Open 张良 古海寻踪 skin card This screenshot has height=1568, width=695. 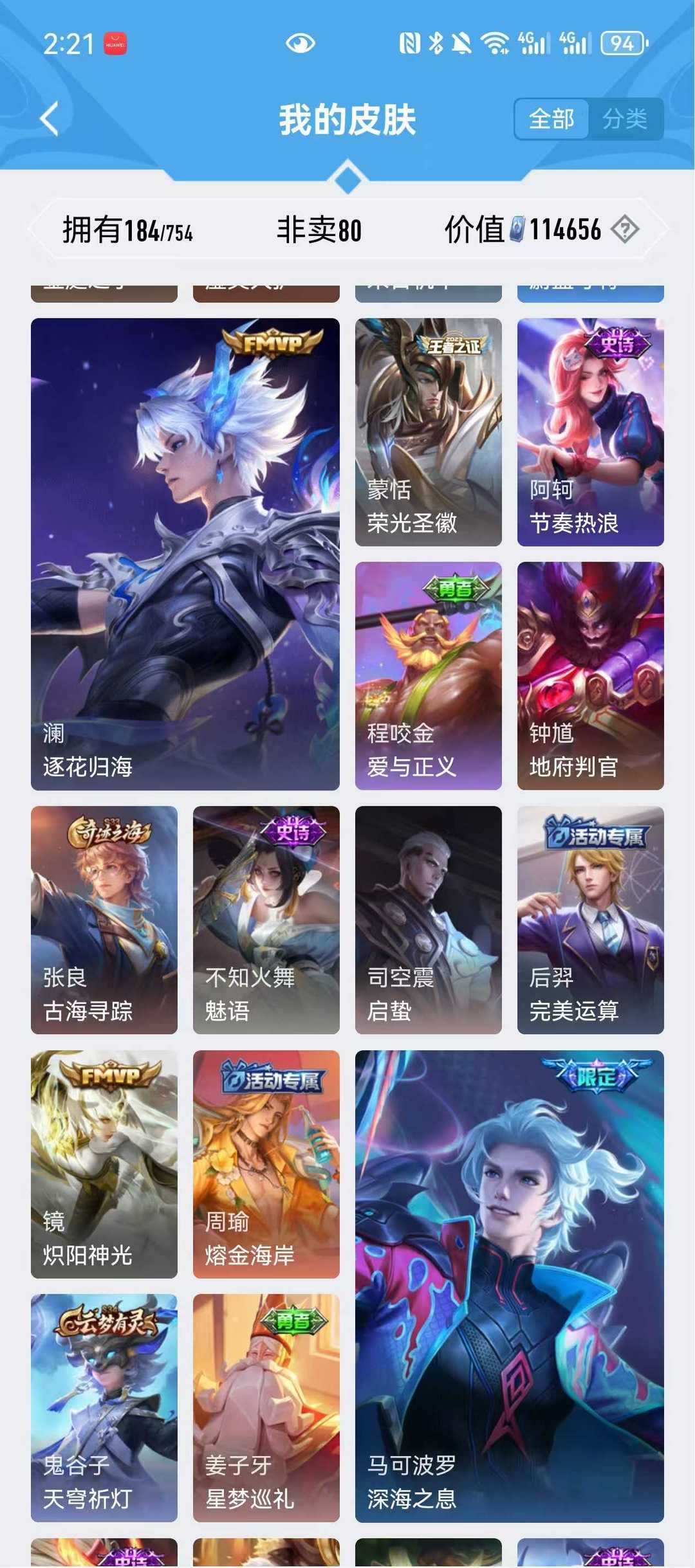tap(104, 920)
